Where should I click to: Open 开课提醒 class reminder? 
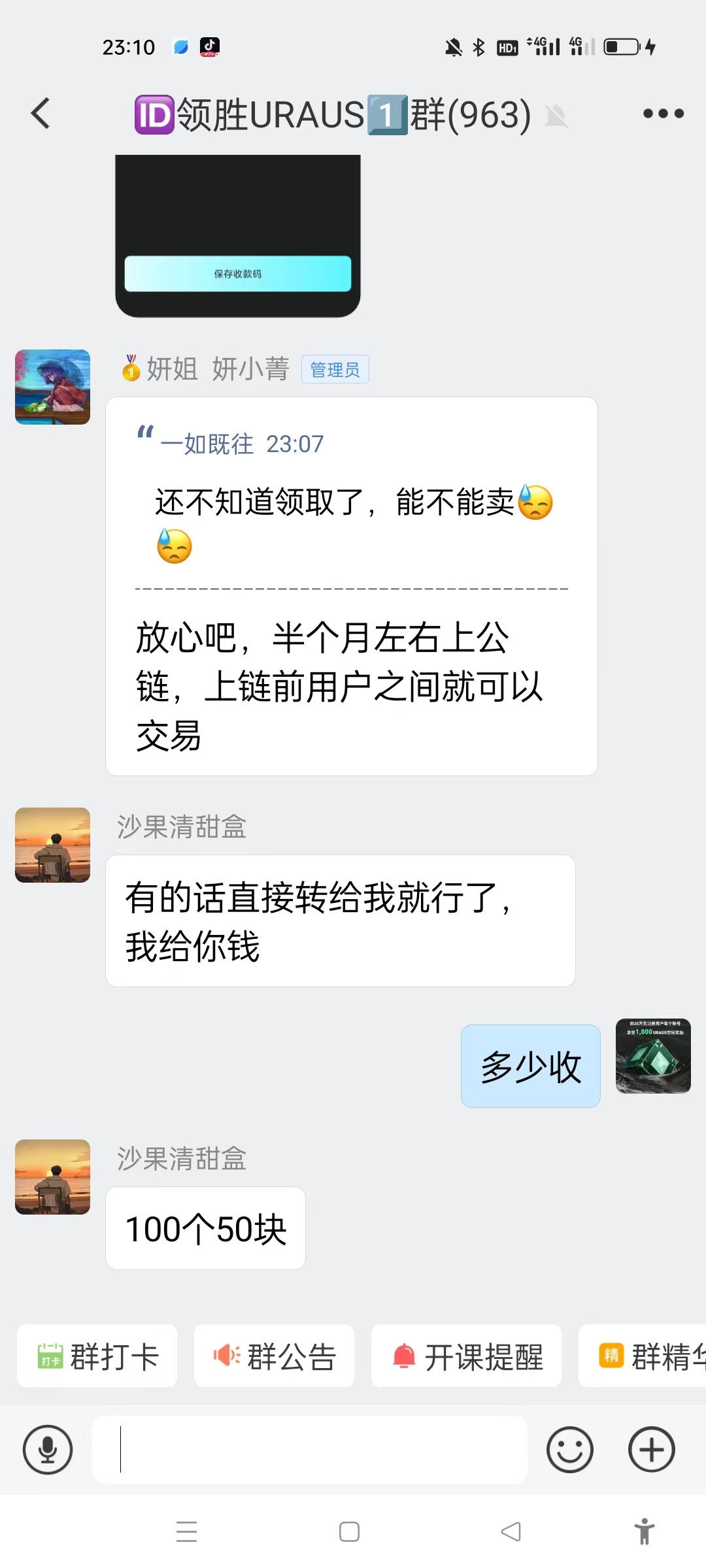coord(466,1356)
